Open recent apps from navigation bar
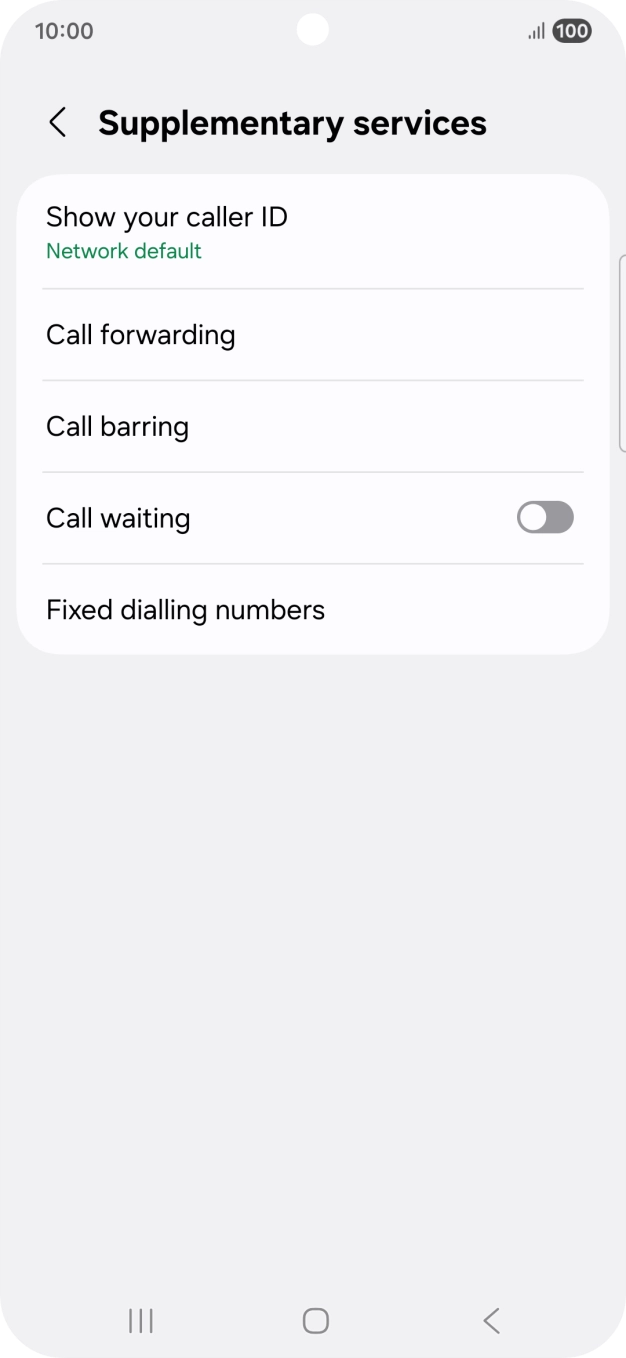 click(141, 1321)
